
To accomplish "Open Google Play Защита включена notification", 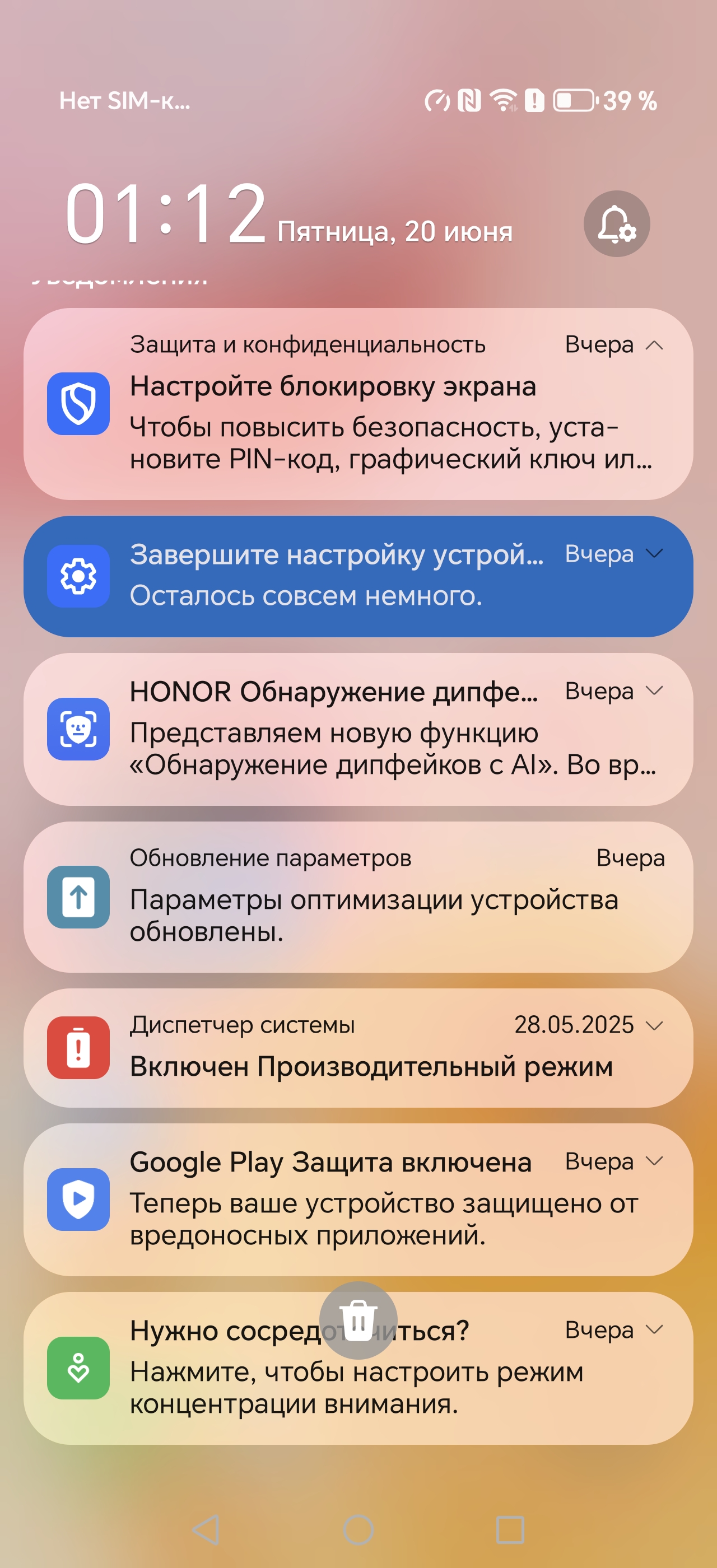I will point(341,1200).
